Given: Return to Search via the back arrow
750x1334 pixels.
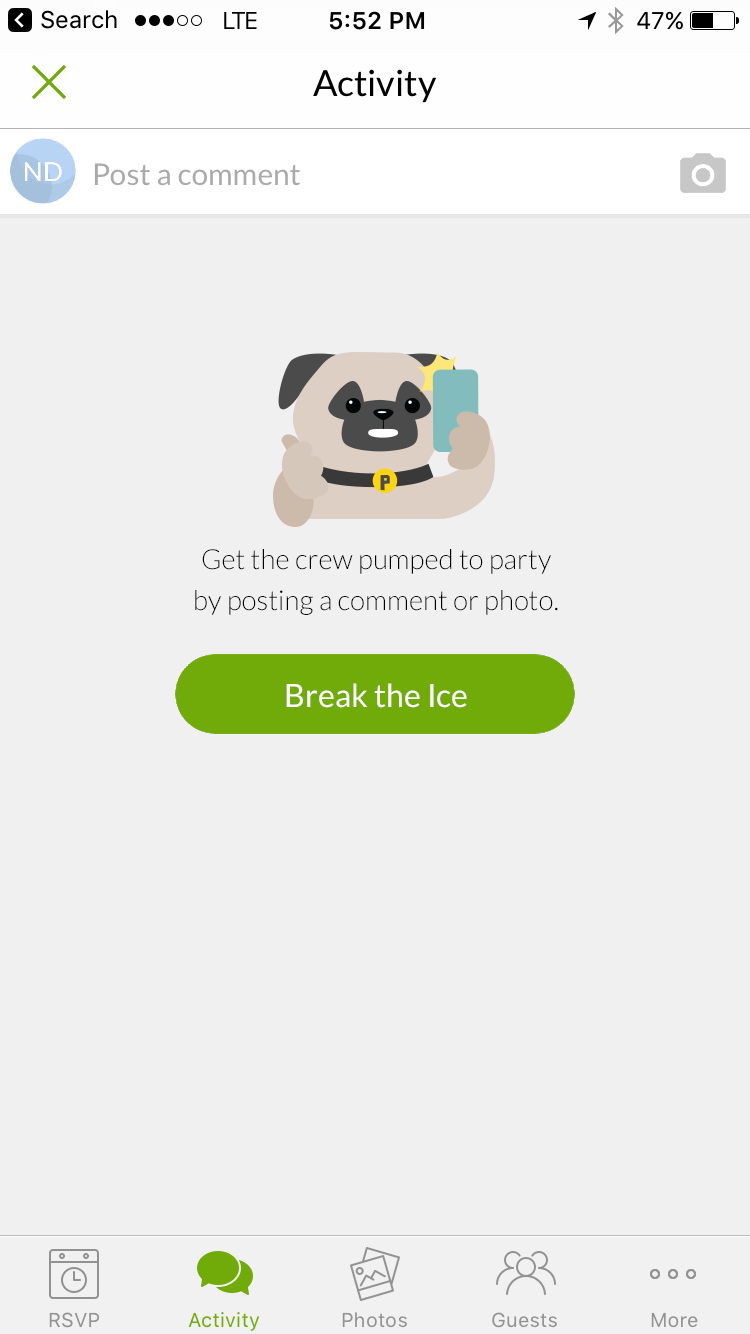Looking at the screenshot, I should 60,20.
